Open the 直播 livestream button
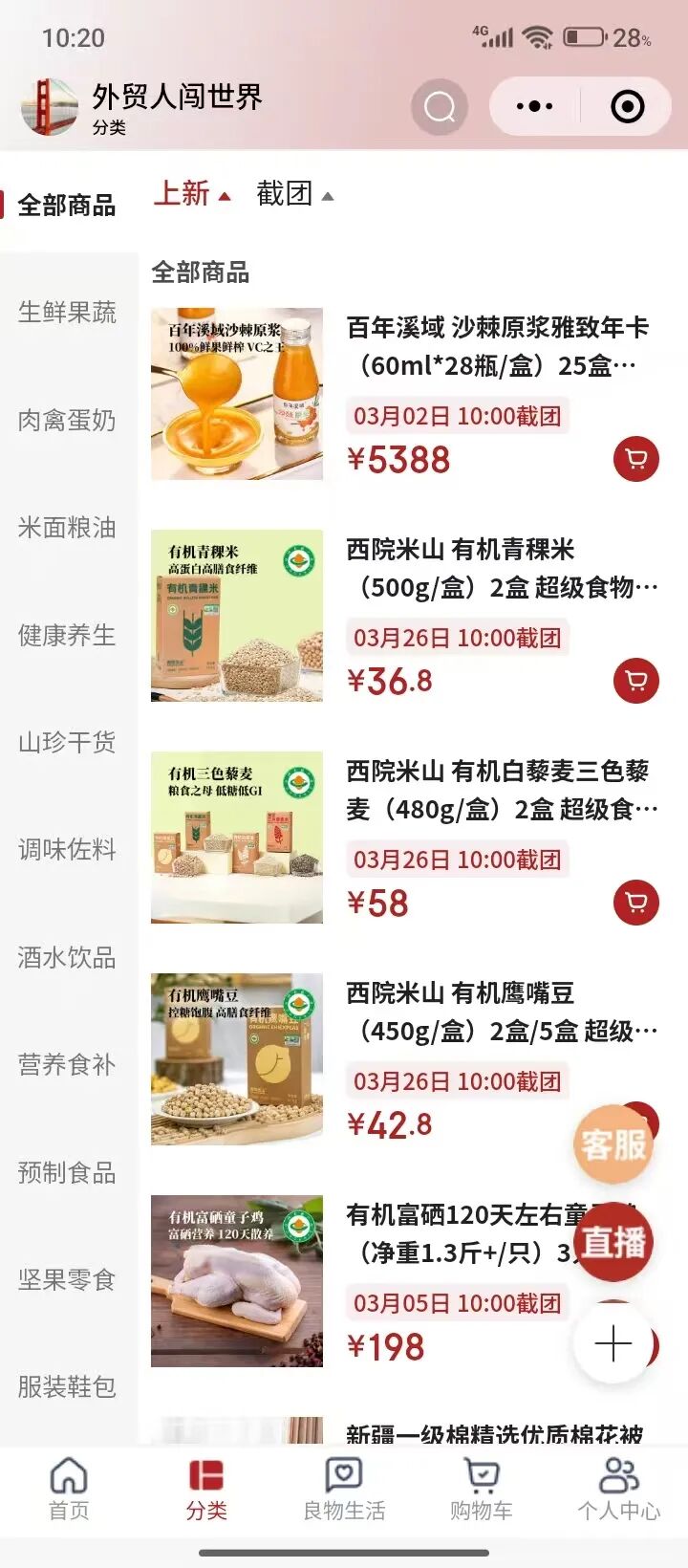Viewport: 688px width, 1568px height. (x=613, y=1242)
